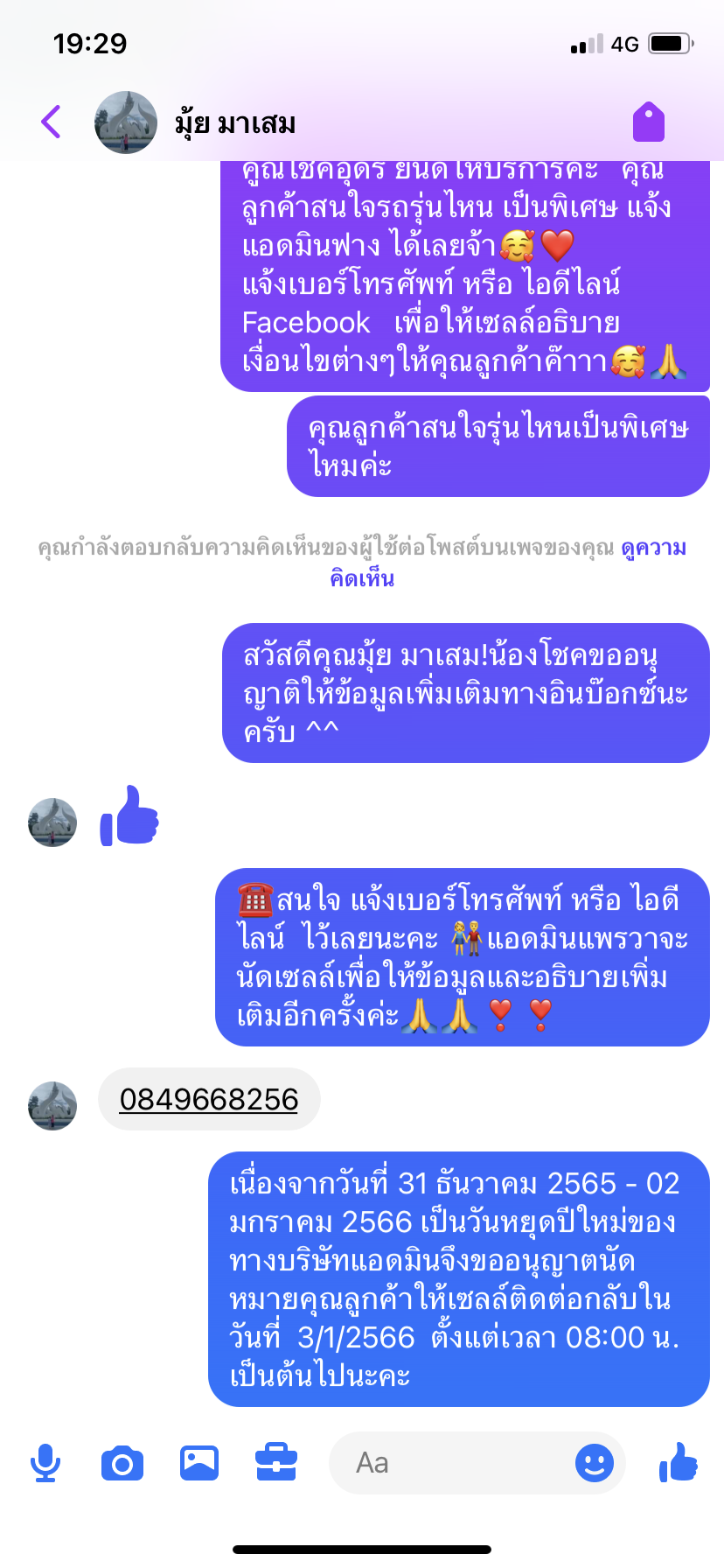Screen dimensions: 724x1568
Task: Send a thumbs-up like
Action: click(x=679, y=1463)
